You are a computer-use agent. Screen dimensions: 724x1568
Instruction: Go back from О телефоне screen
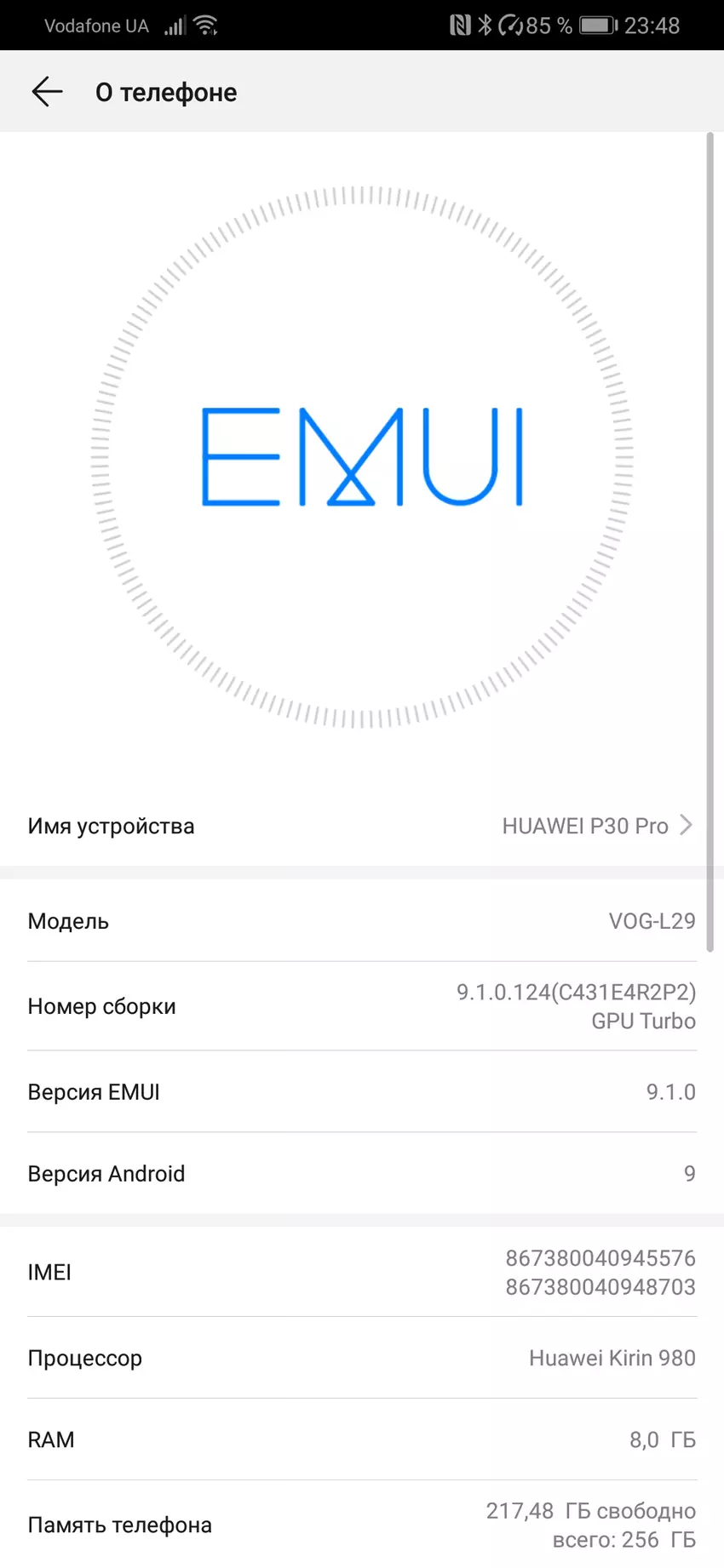[x=47, y=92]
